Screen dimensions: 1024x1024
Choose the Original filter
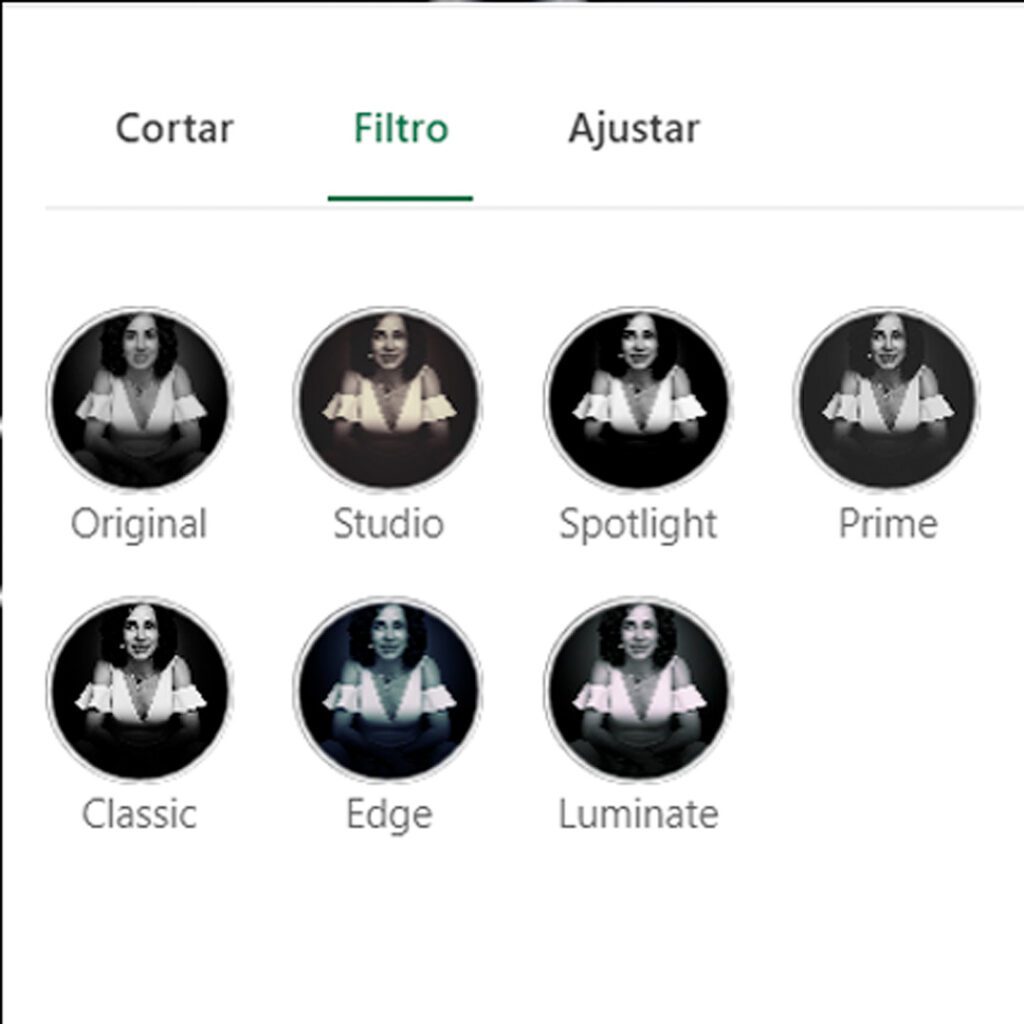click(139, 399)
